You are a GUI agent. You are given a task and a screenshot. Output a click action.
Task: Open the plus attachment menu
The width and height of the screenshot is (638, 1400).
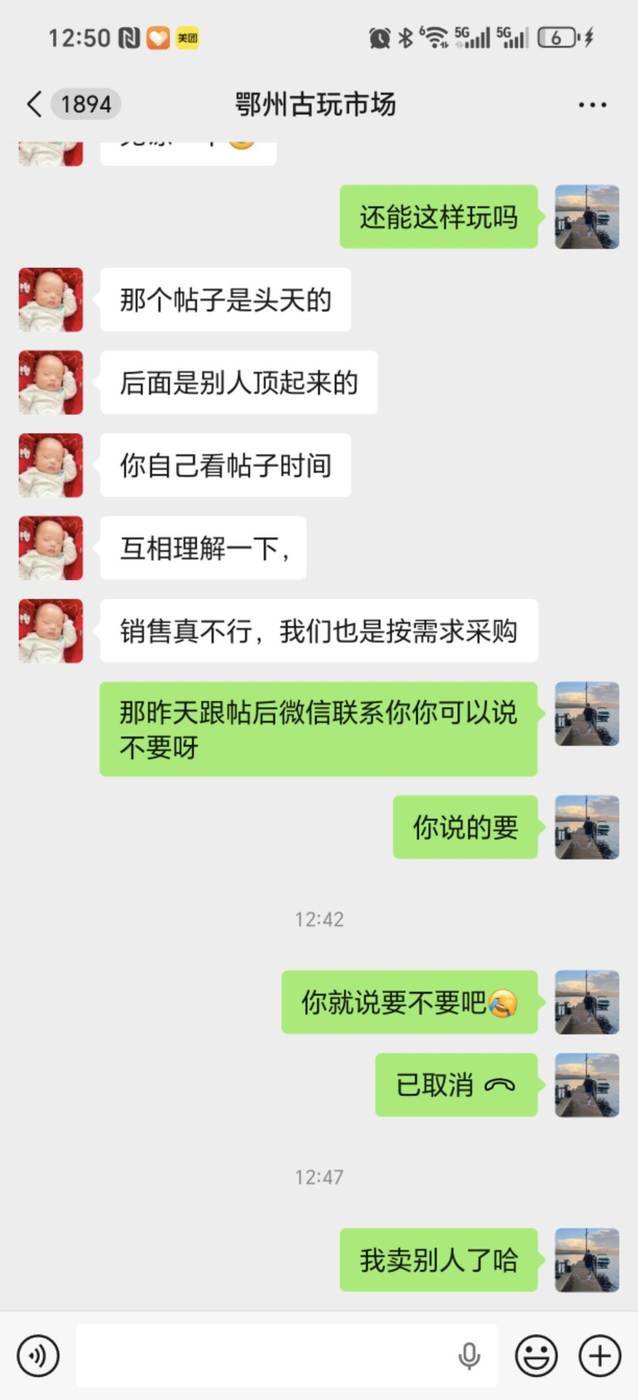click(600, 1356)
